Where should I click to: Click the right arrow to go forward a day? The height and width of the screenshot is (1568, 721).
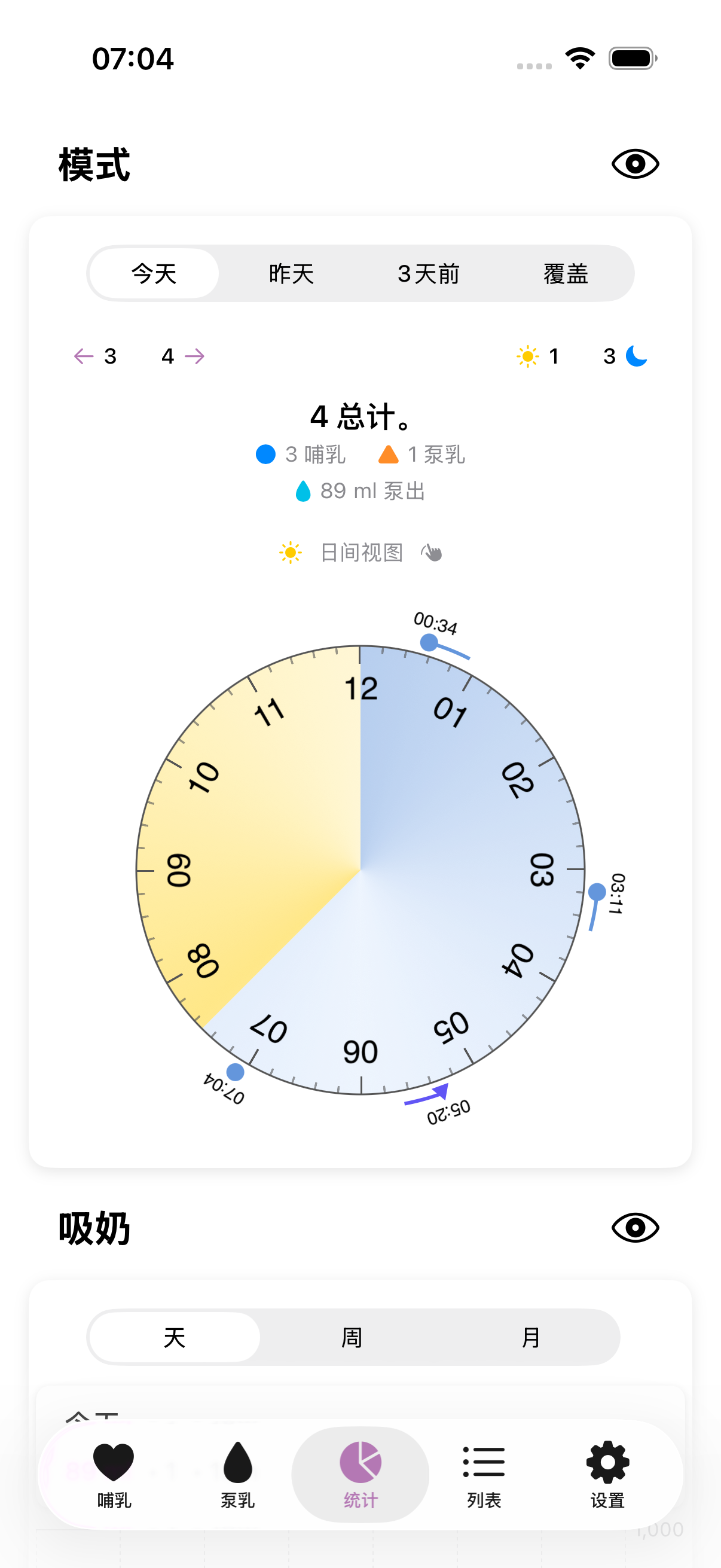195,356
